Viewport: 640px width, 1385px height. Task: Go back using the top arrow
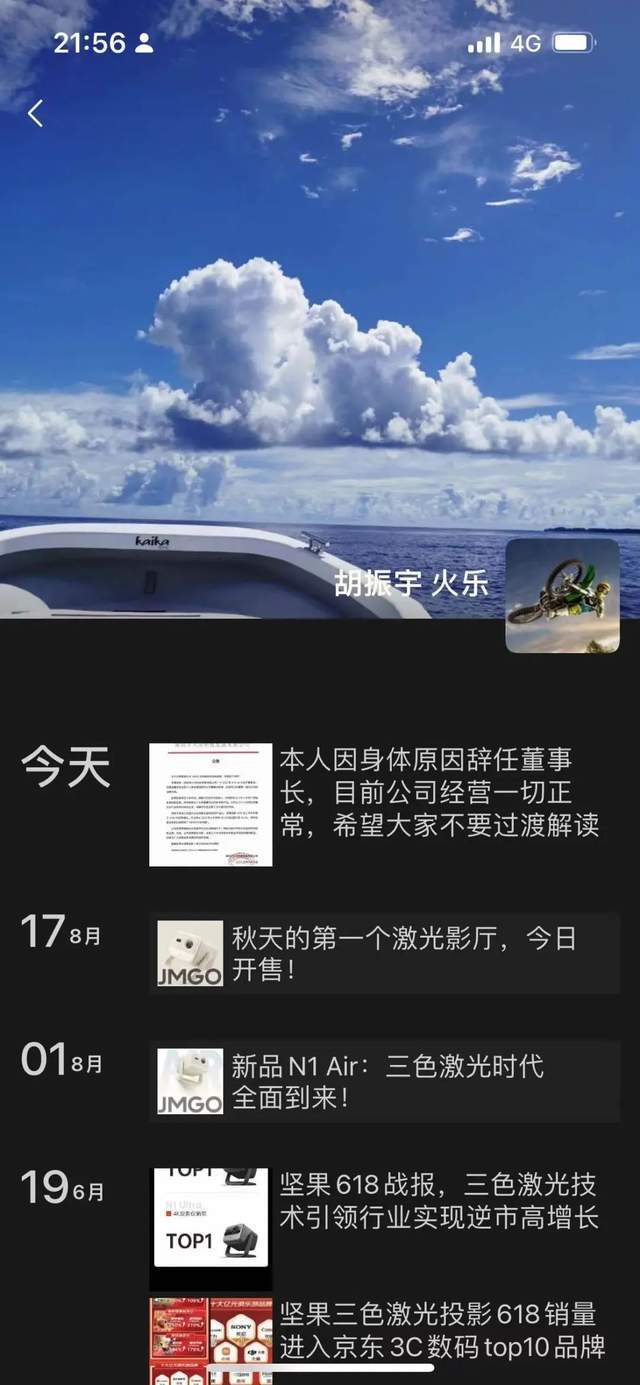(36, 113)
